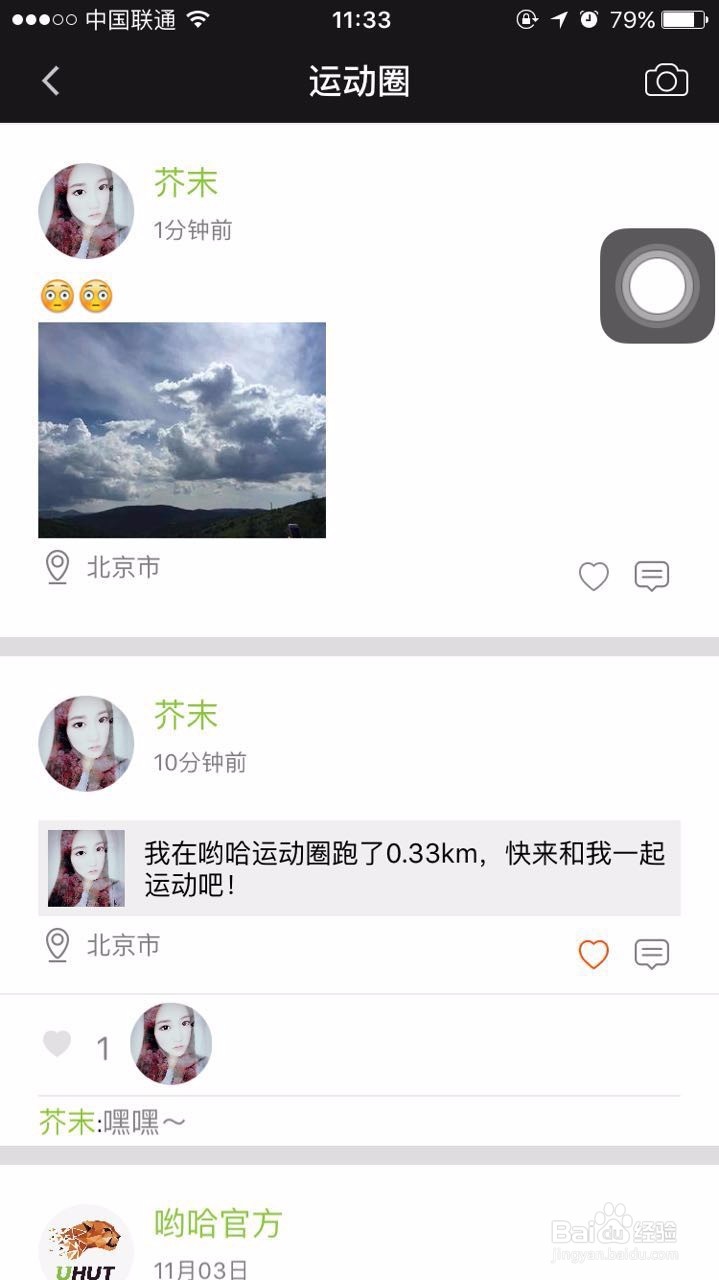Comment on the 10分钟前 running post
The height and width of the screenshot is (1280, 719).
[652, 954]
